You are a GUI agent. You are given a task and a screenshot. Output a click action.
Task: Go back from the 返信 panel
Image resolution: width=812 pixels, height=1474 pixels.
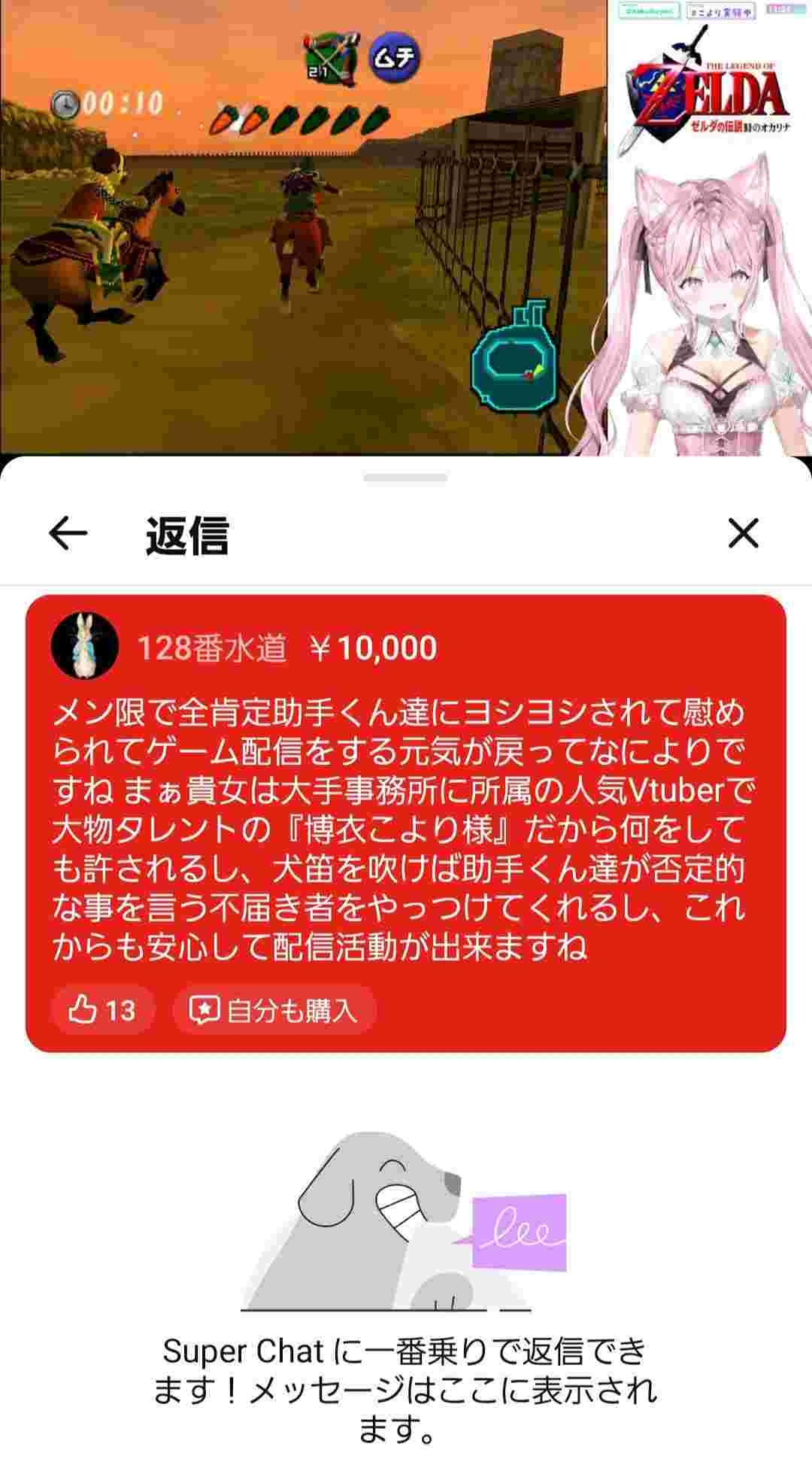tap(68, 534)
